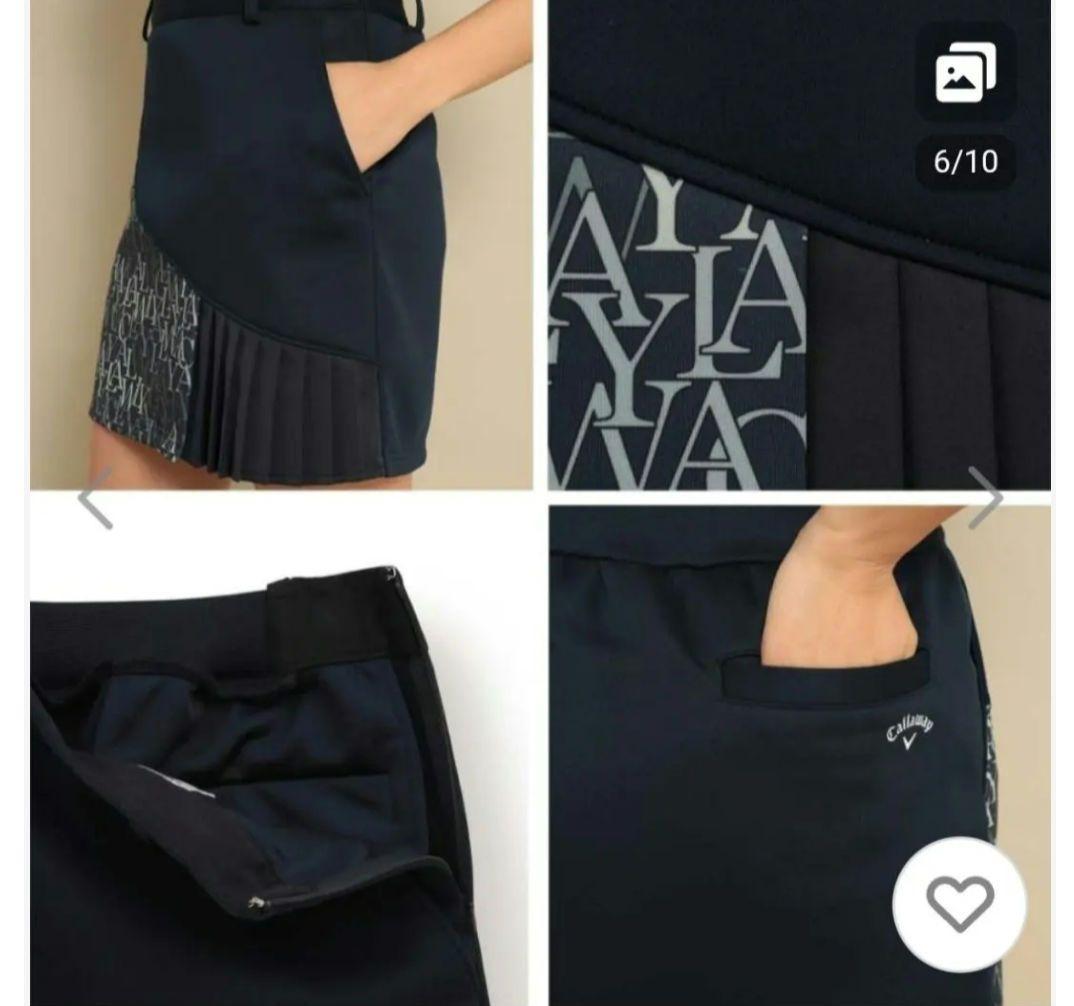
Task: Go to the previous product photo
Action: (x=96, y=498)
